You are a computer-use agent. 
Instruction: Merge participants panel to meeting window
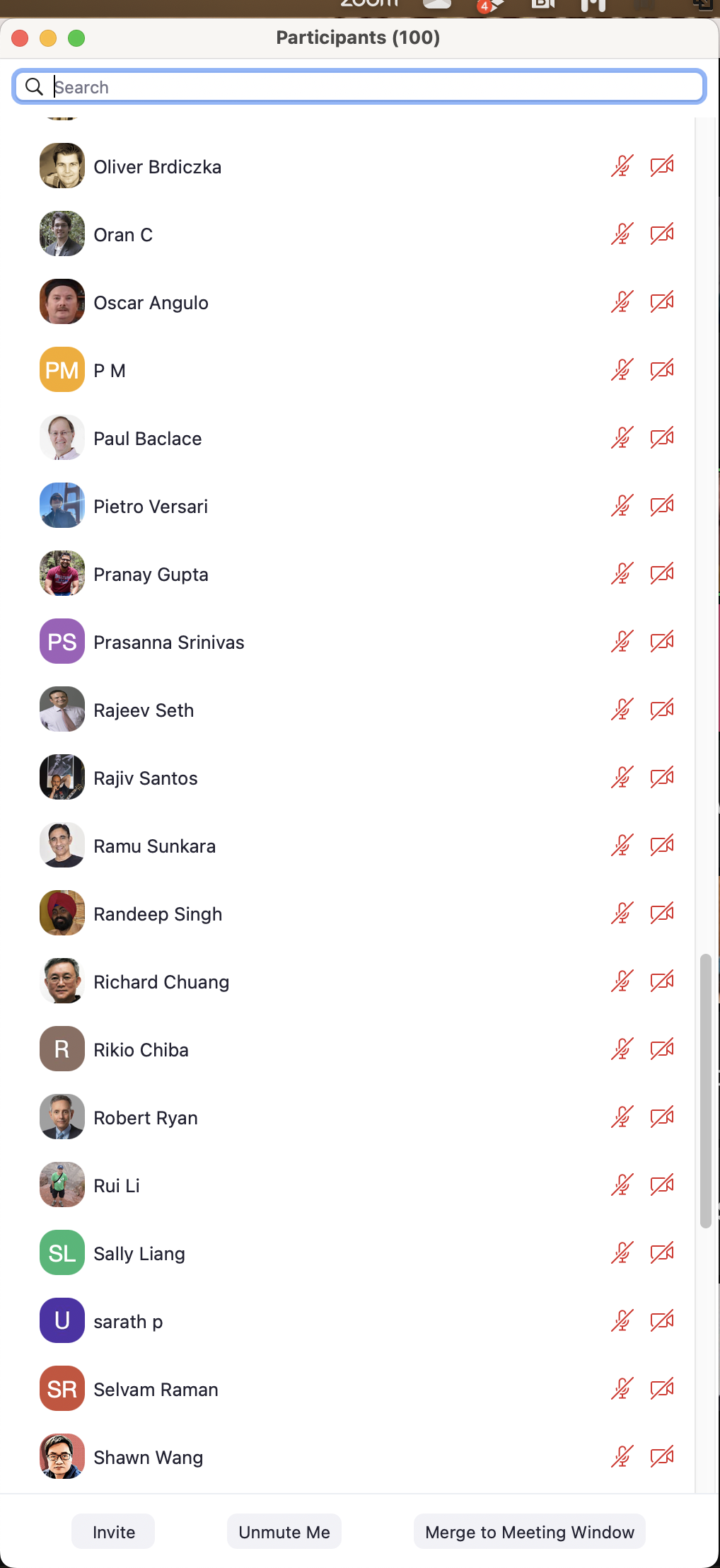530,1532
